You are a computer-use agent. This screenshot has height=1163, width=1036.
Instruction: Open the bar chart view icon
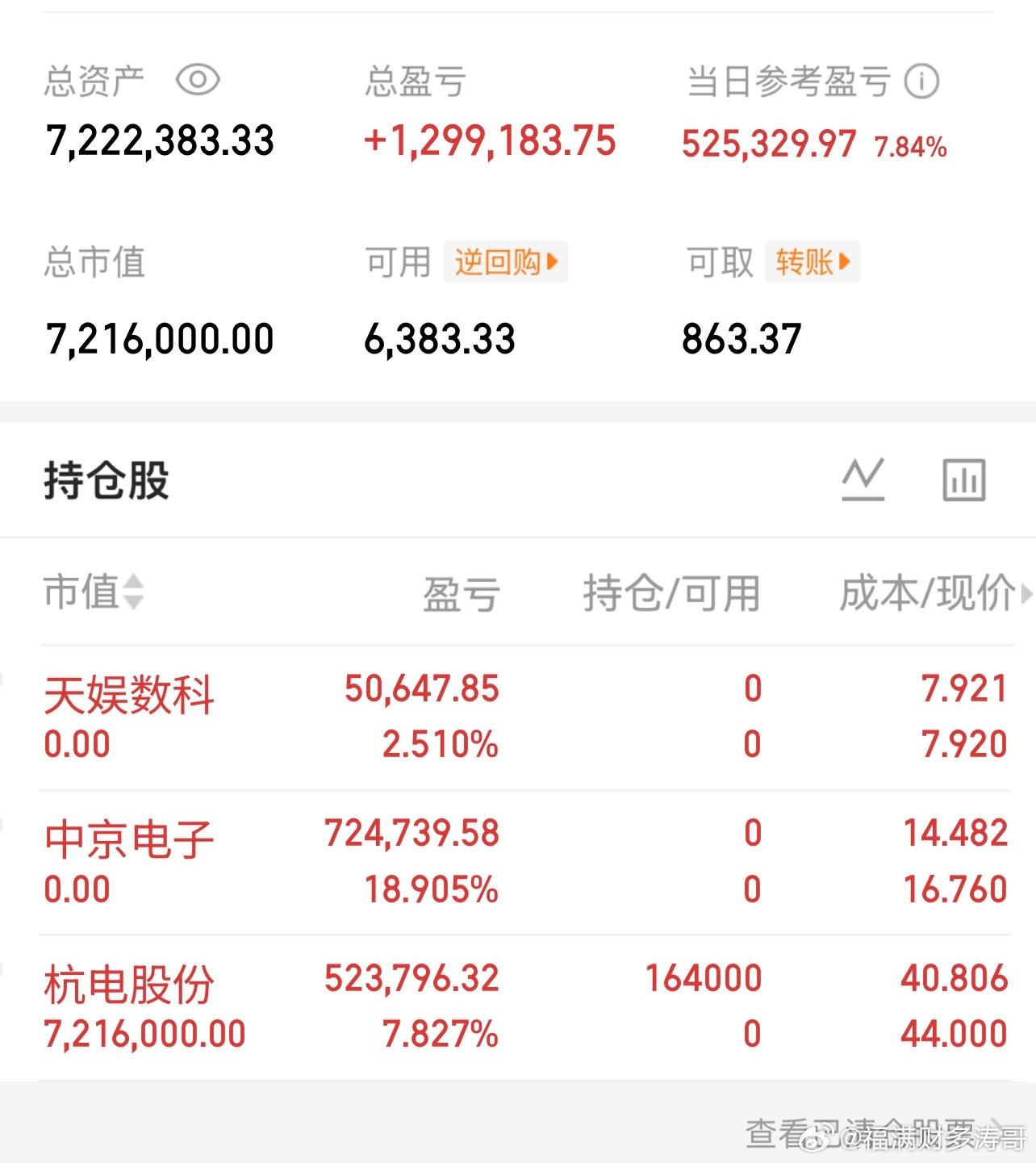(964, 479)
